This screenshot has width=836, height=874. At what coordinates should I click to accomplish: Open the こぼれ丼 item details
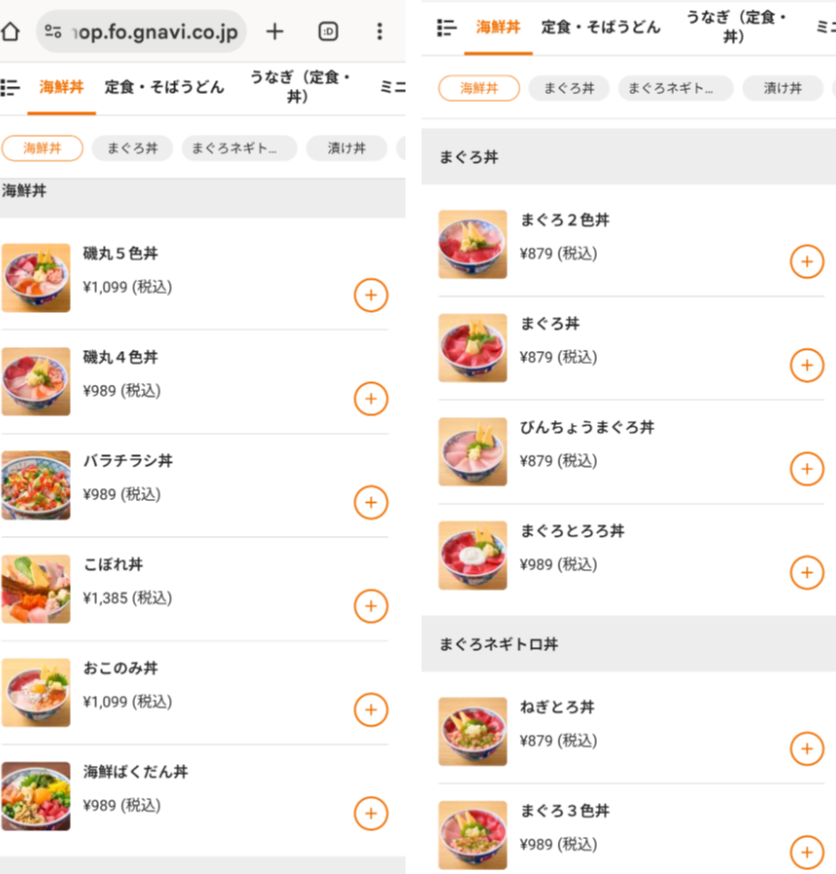(113, 565)
